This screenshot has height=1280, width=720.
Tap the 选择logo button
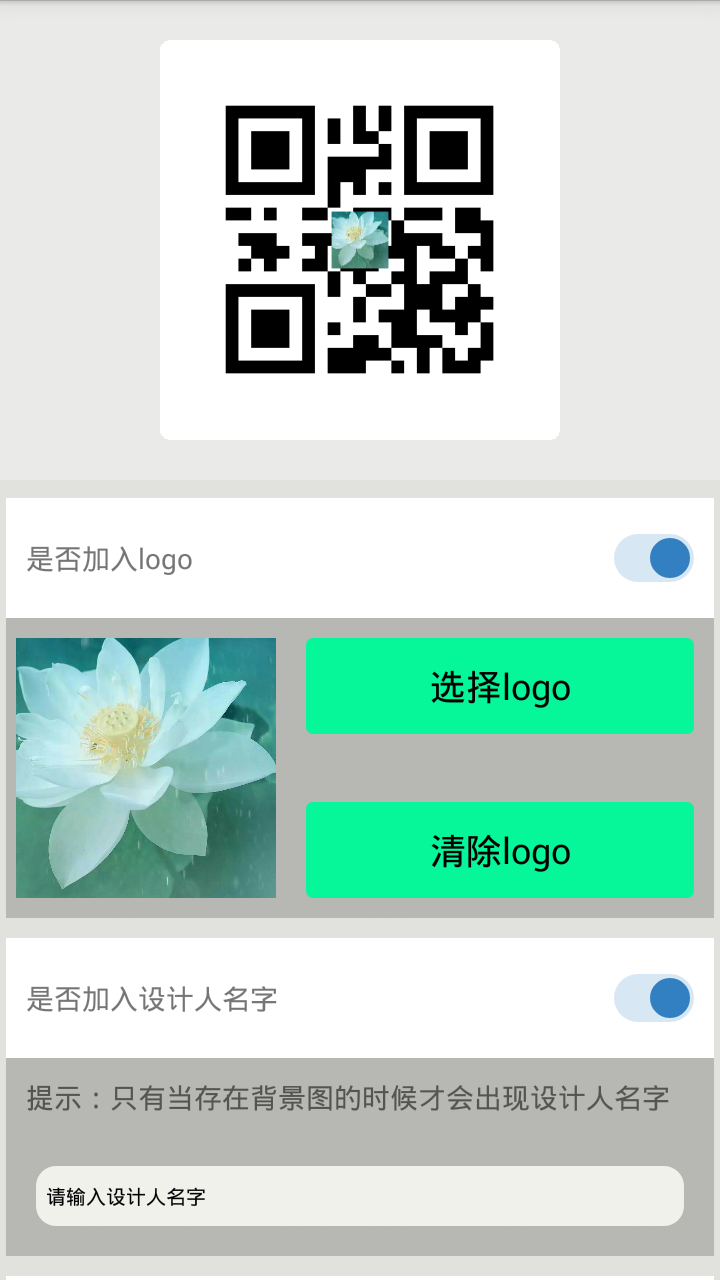pyautogui.click(x=500, y=686)
